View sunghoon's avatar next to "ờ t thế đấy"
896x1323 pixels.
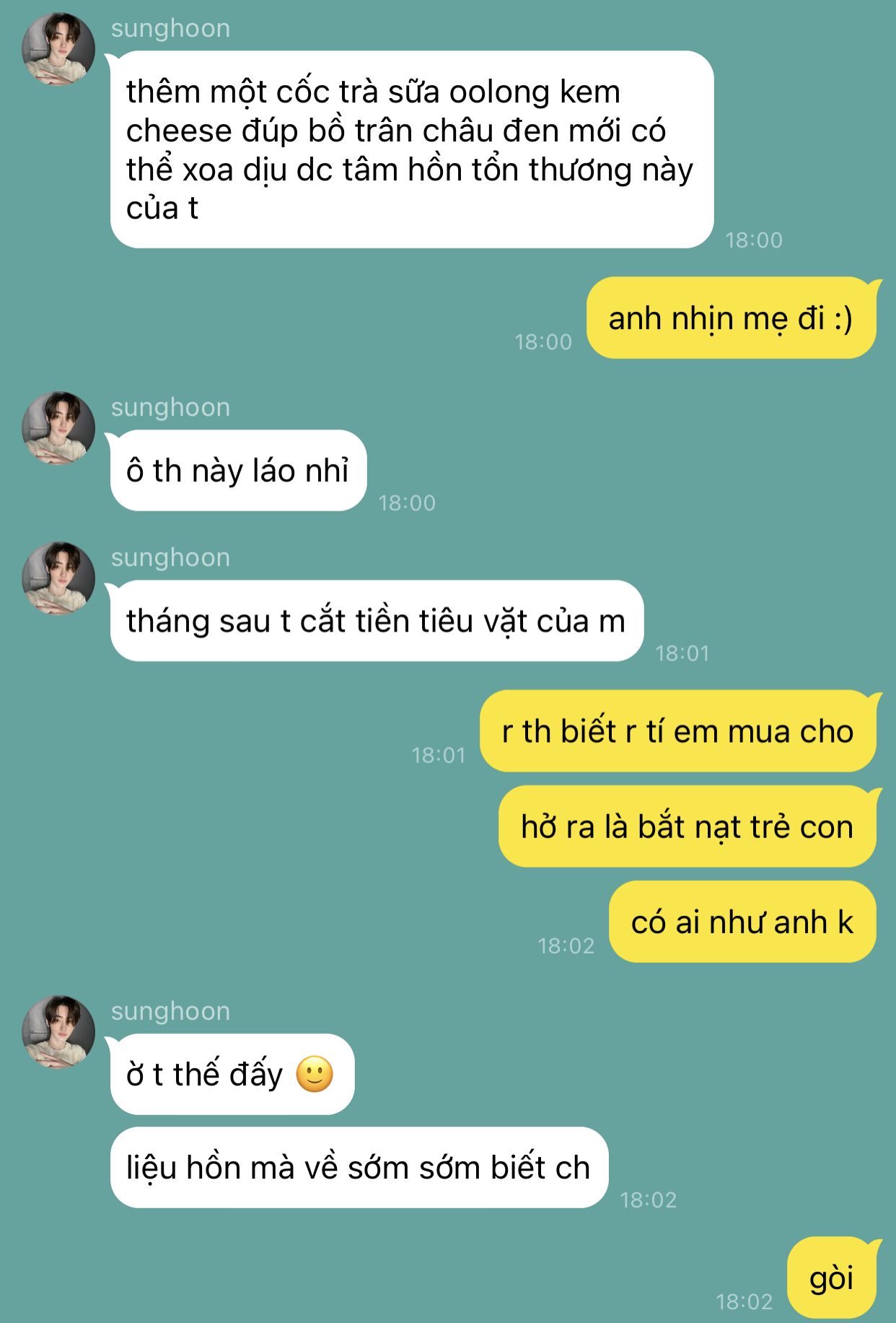point(58,1032)
